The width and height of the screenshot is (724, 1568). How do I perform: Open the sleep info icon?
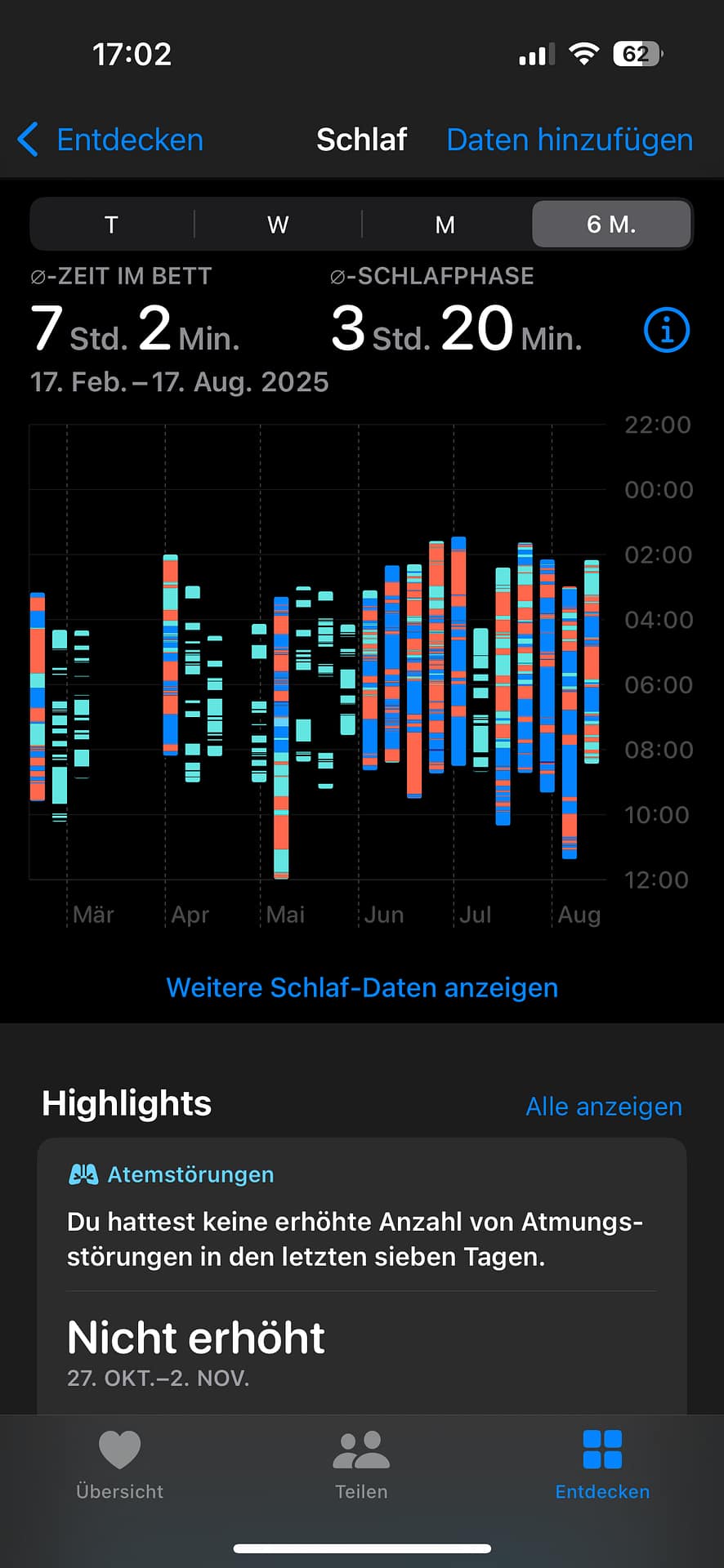coord(666,331)
